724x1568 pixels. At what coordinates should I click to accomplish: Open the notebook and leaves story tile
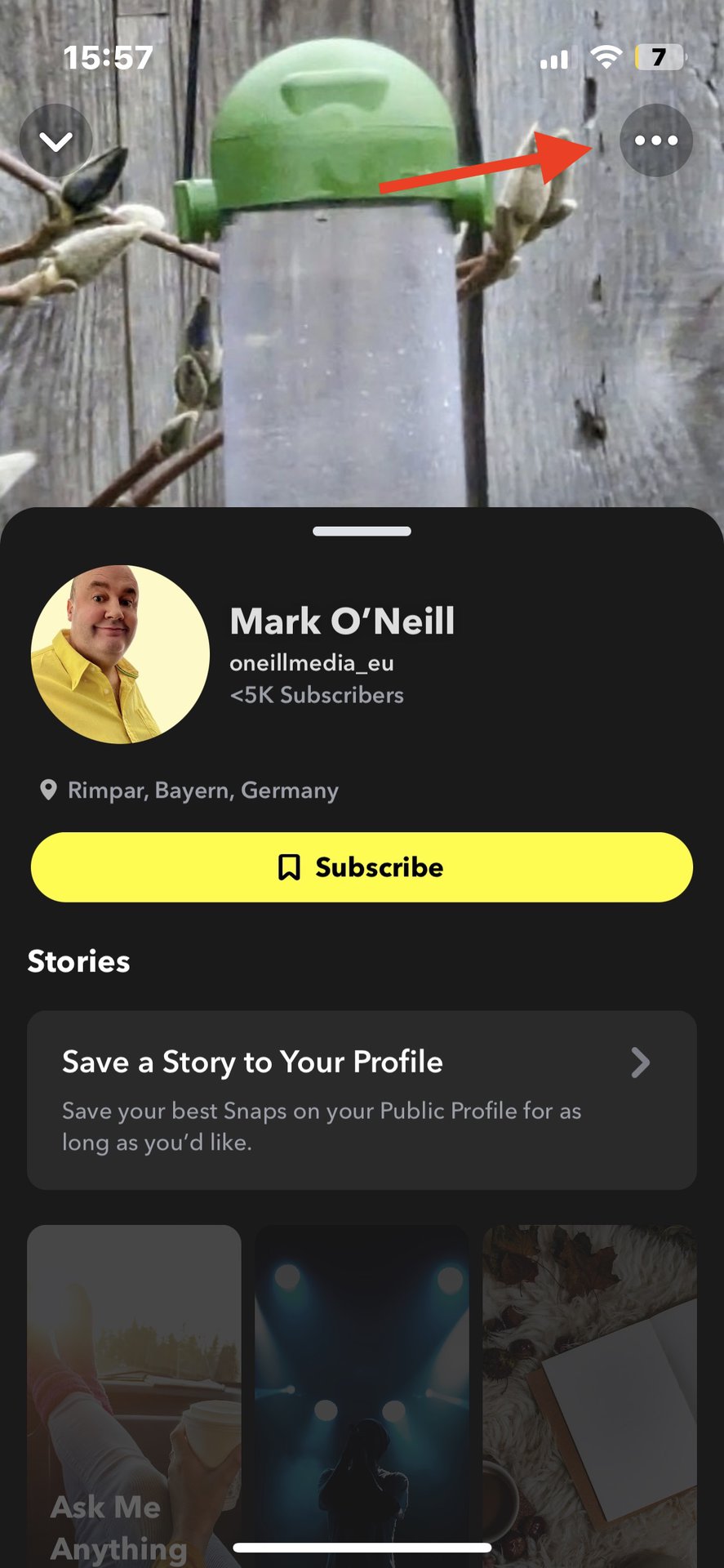coord(589,1388)
